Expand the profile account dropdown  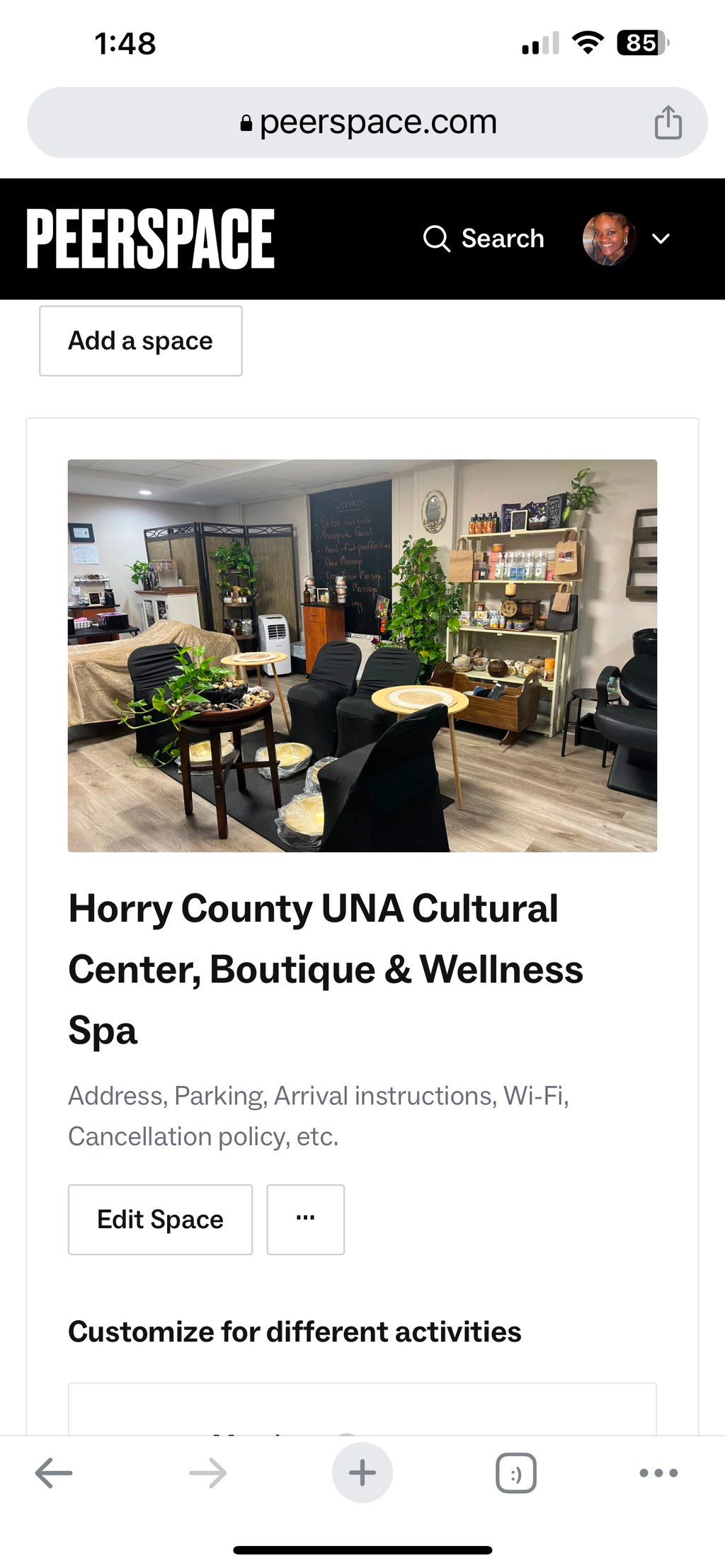pyautogui.click(x=660, y=239)
